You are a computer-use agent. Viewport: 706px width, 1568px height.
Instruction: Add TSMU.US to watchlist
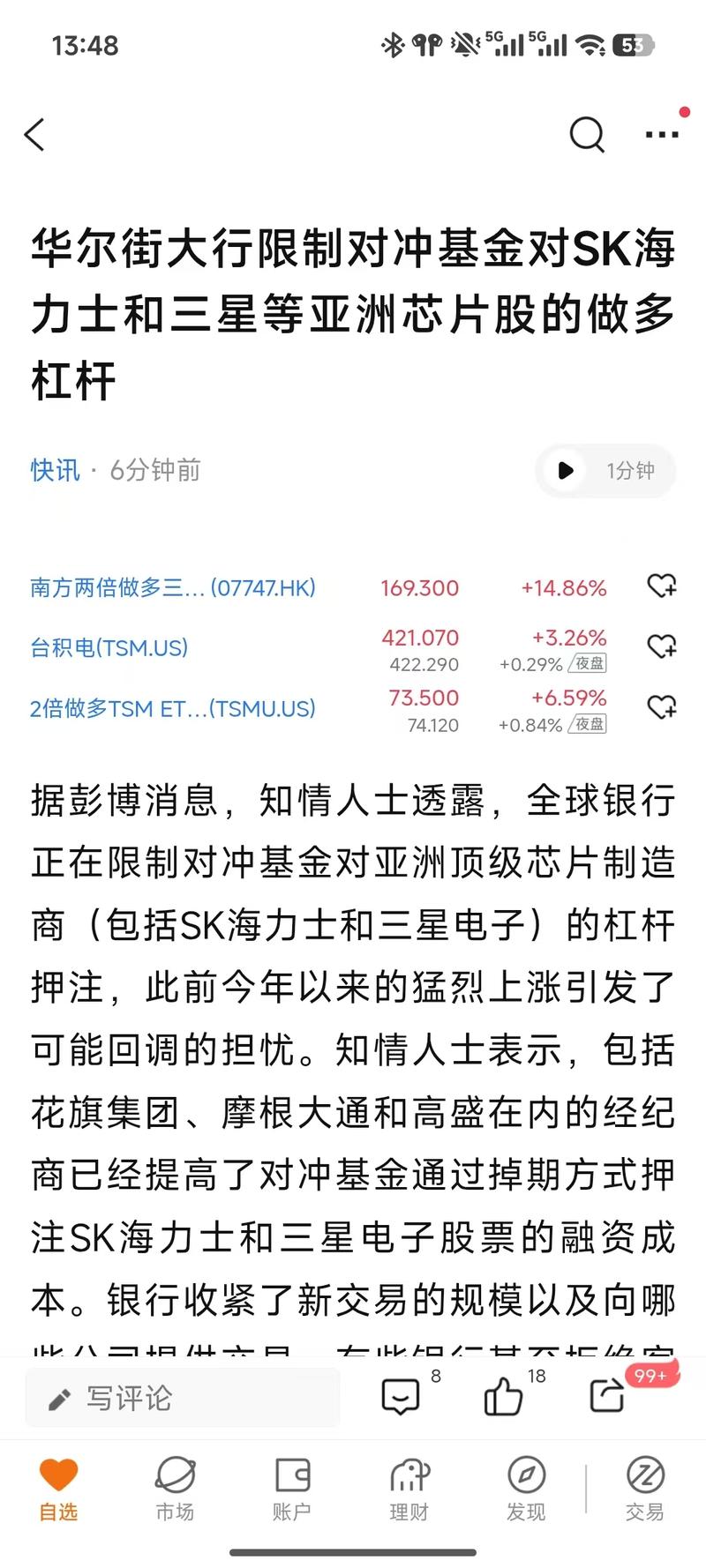pos(662,706)
